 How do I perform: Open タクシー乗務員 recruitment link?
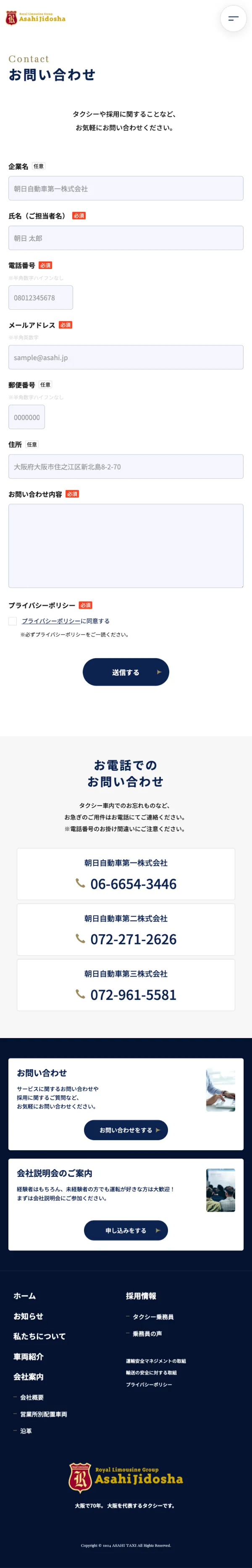[x=153, y=1317]
